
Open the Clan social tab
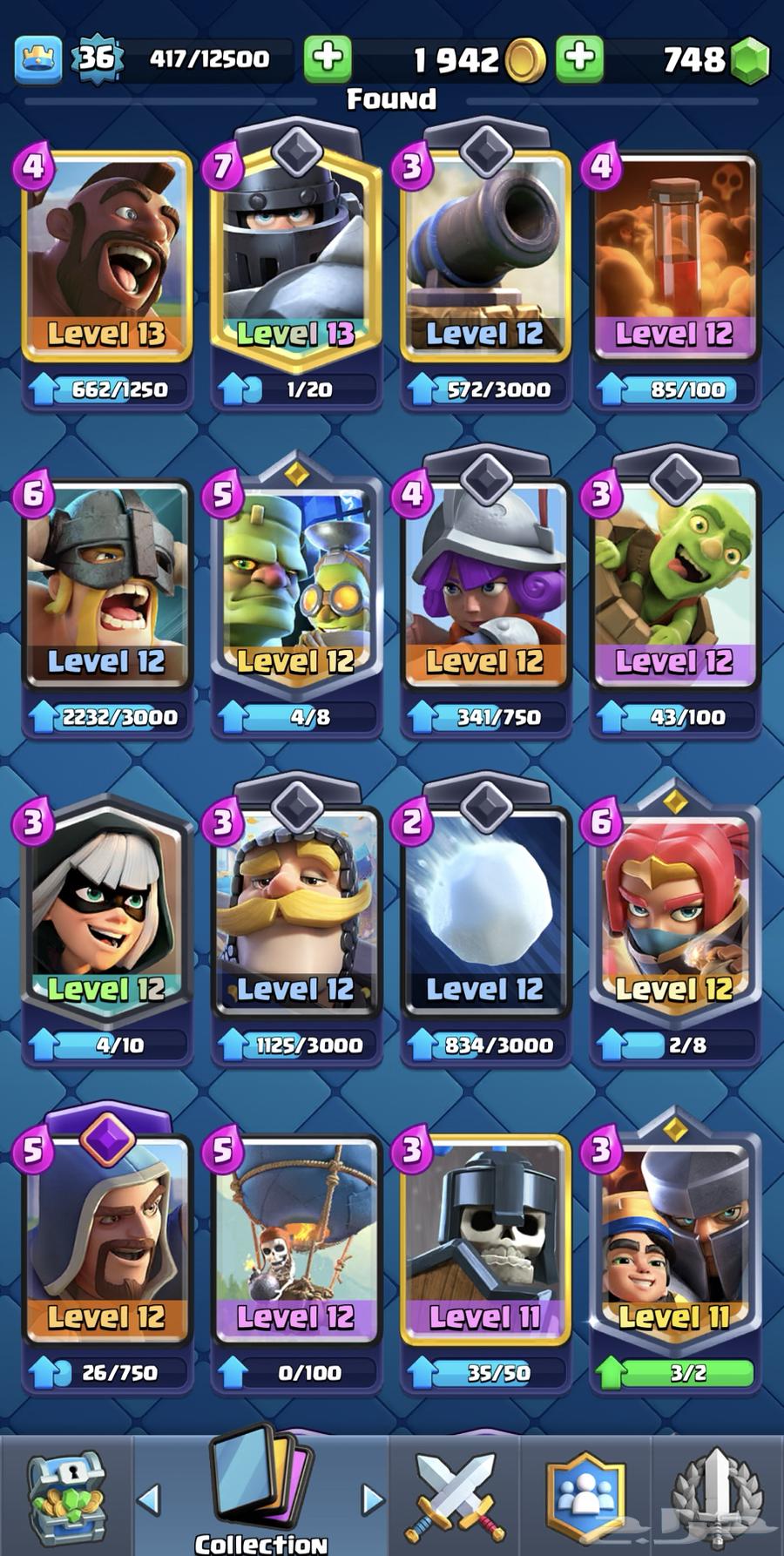[585, 1498]
